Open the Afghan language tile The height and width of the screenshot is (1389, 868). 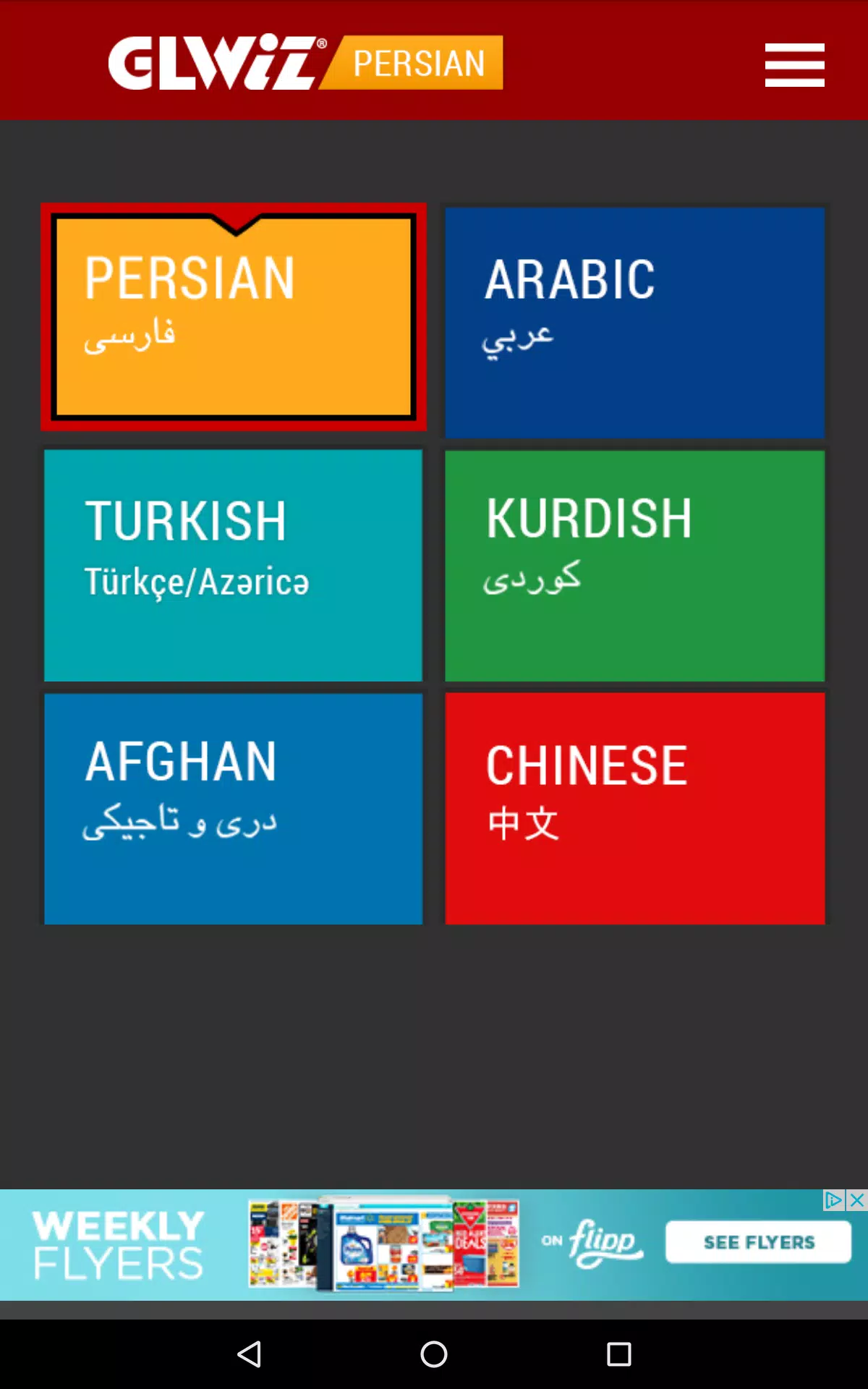pyautogui.click(x=233, y=808)
